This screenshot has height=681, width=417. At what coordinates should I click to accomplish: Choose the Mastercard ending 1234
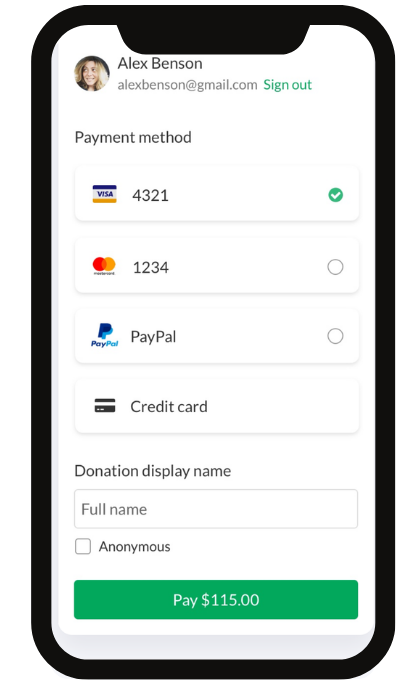pos(217,266)
